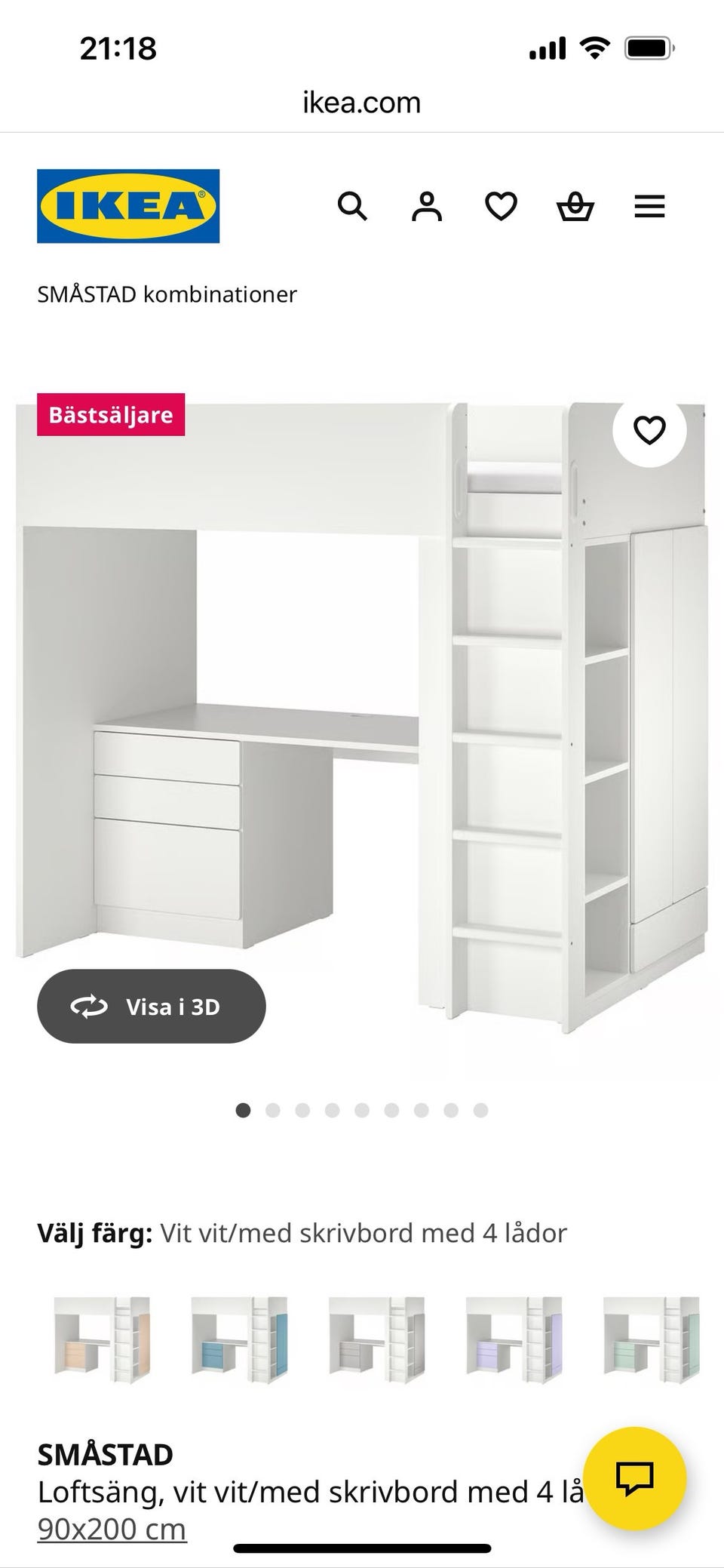This screenshot has width=724, height=1568.
Task: Open the user account icon
Action: pyautogui.click(x=426, y=206)
